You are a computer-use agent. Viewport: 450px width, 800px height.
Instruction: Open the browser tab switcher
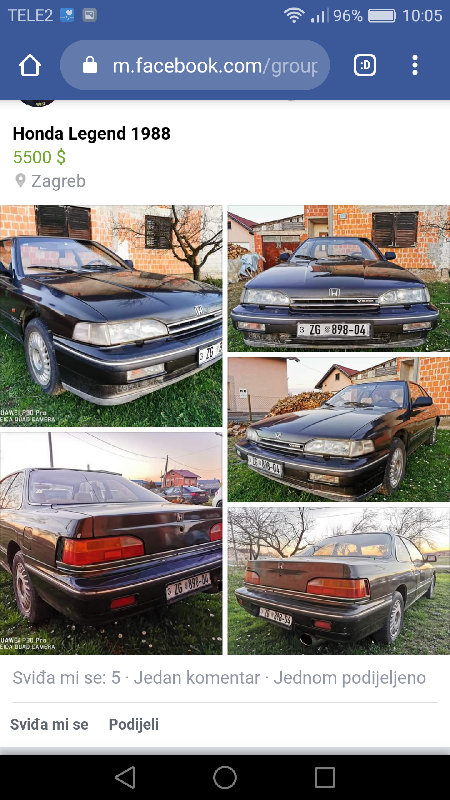365,65
